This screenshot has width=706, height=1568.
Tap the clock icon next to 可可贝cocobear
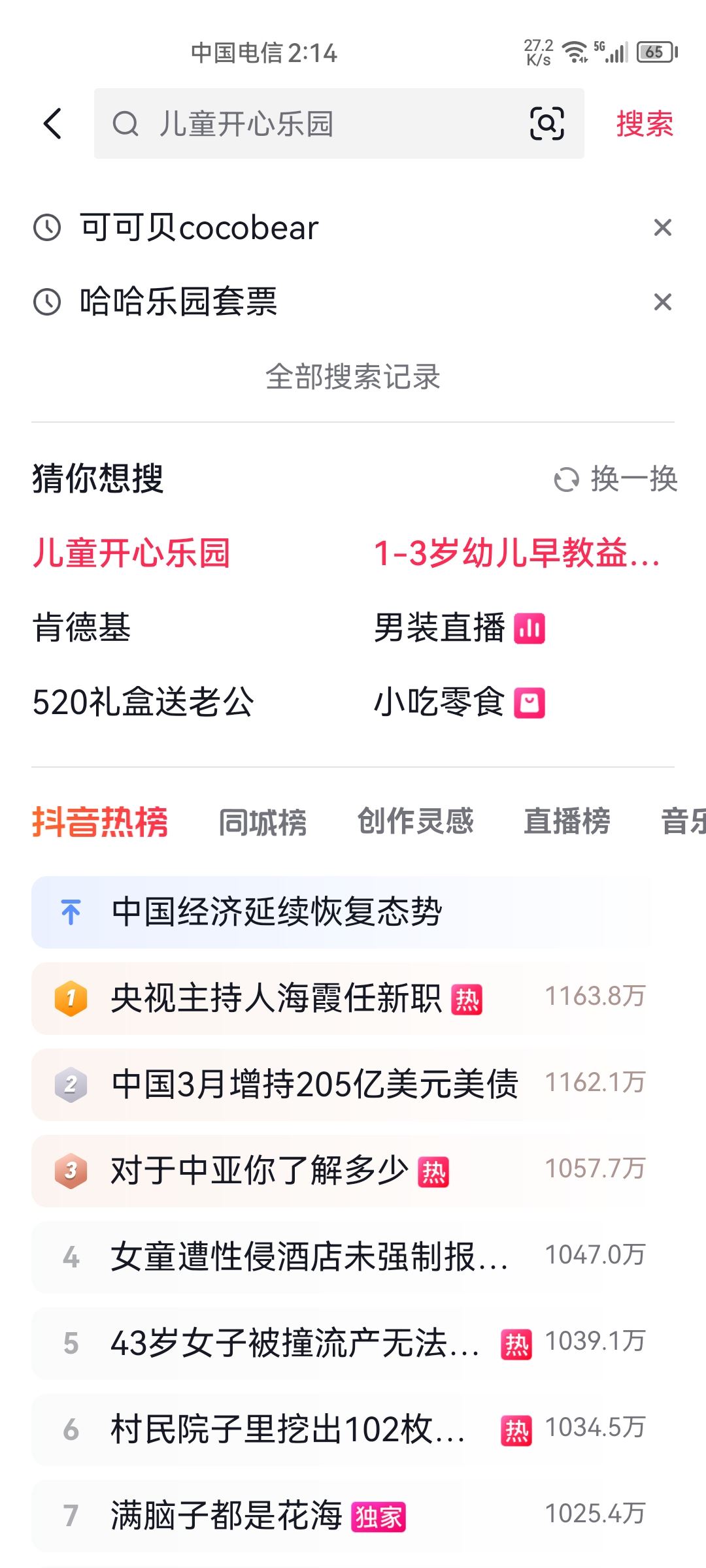point(49,227)
